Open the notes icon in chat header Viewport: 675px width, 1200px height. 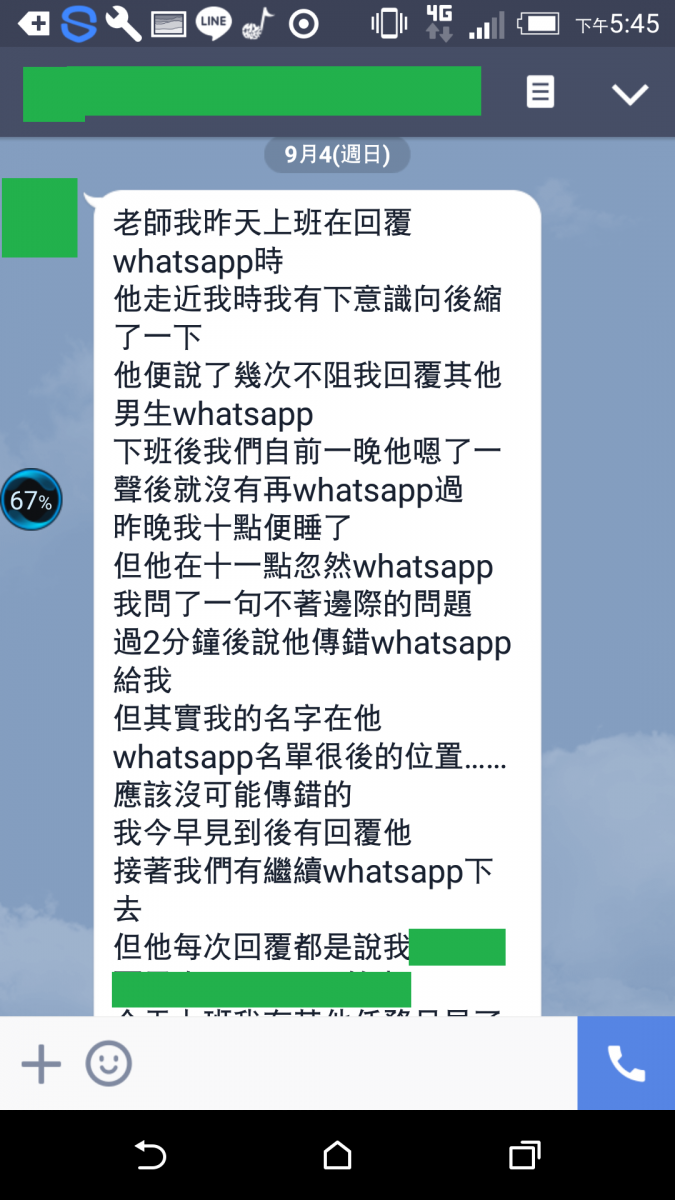pos(540,93)
